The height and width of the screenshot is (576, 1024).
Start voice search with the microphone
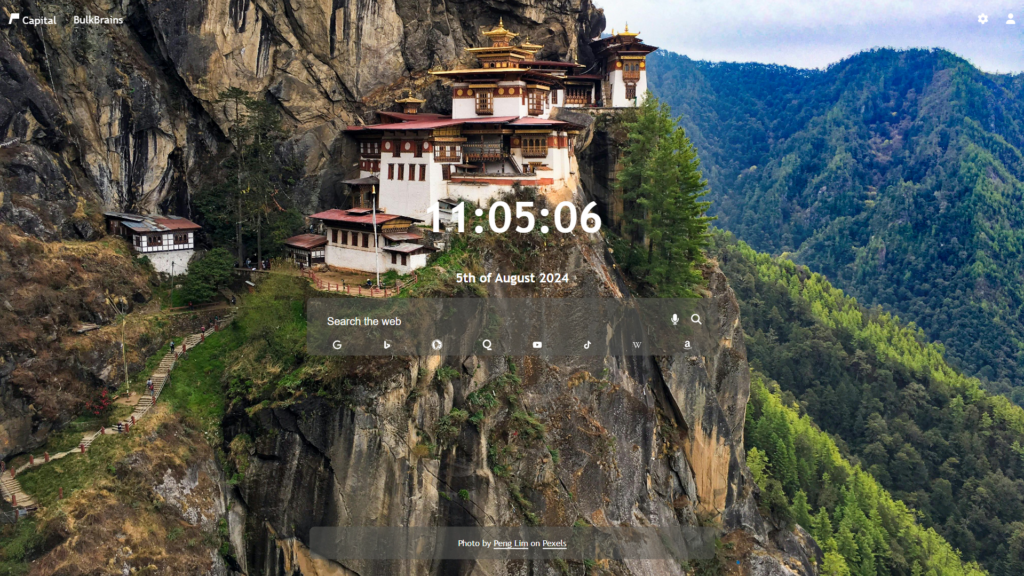[674, 320]
